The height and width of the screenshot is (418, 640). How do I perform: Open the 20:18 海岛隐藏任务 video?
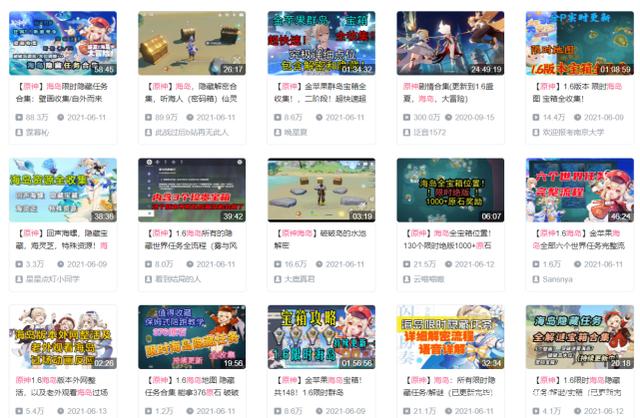[579, 337]
